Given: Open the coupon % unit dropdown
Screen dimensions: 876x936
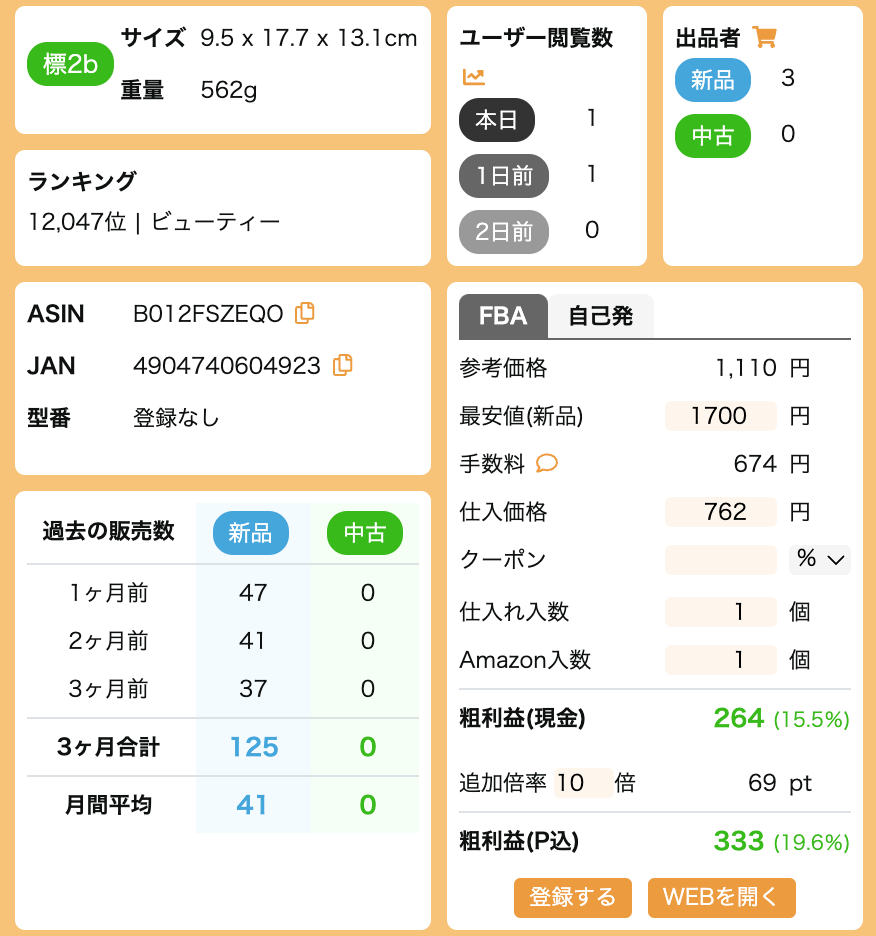Looking at the screenshot, I should (820, 559).
